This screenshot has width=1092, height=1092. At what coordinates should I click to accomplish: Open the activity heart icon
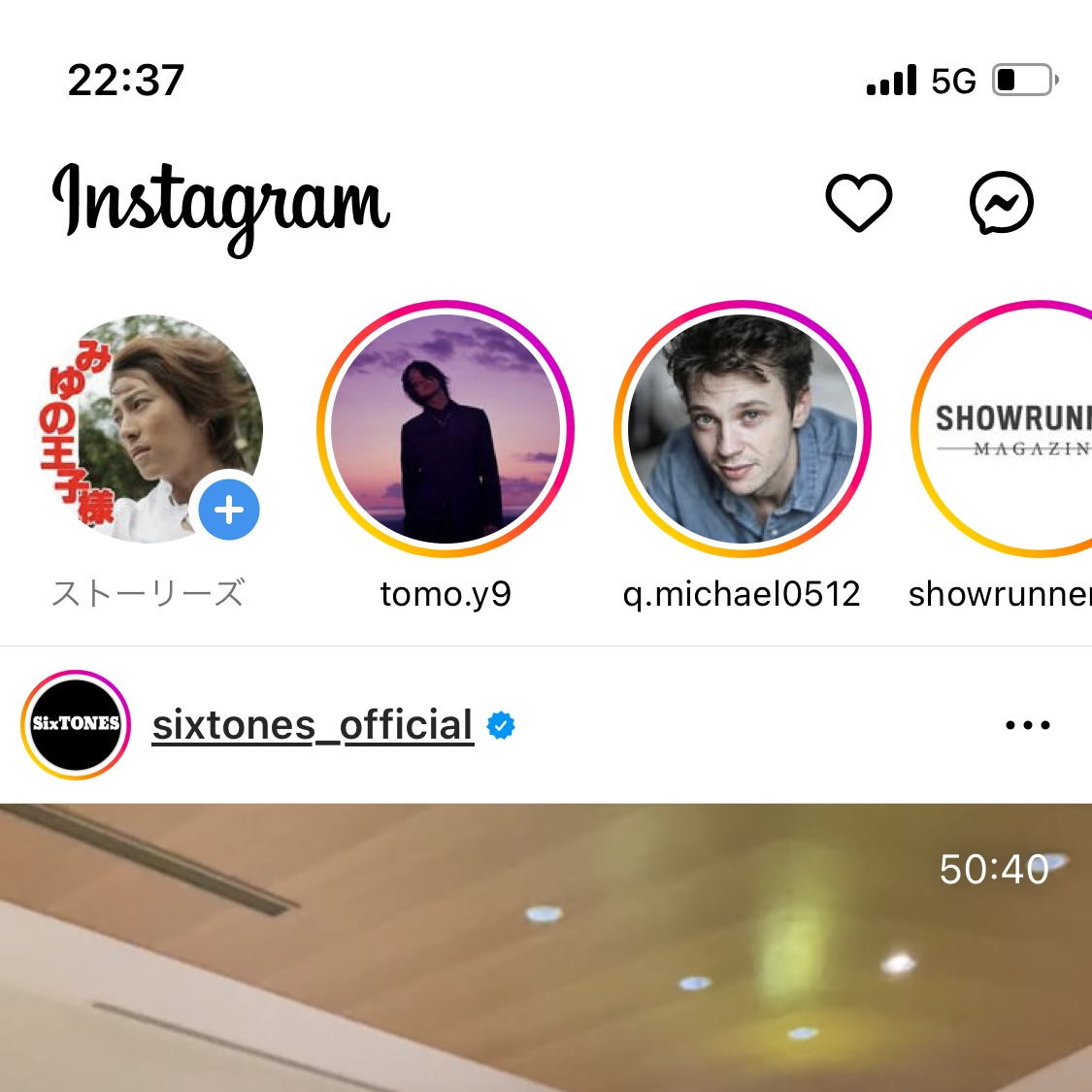coord(858,203)
